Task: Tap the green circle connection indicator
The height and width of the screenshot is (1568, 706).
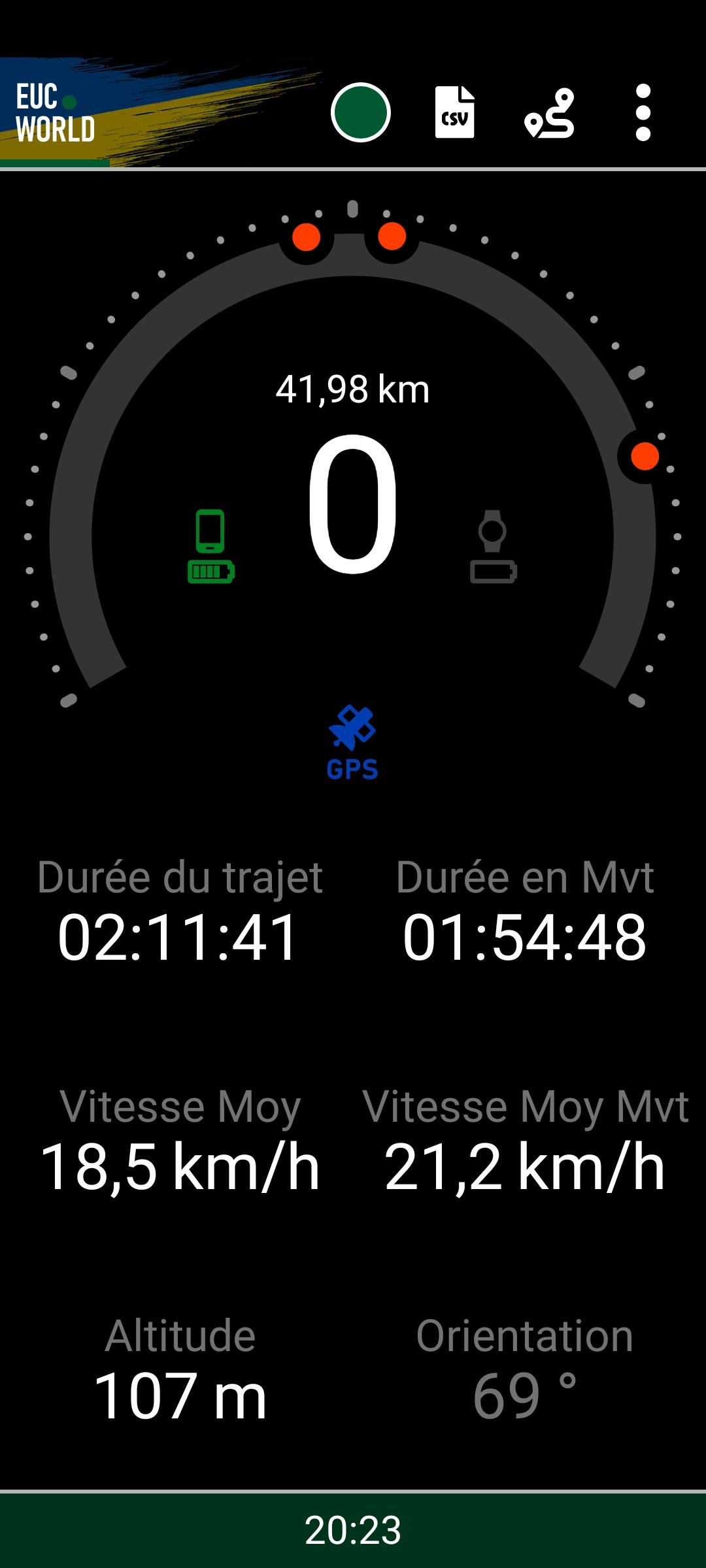Action: 361,112
